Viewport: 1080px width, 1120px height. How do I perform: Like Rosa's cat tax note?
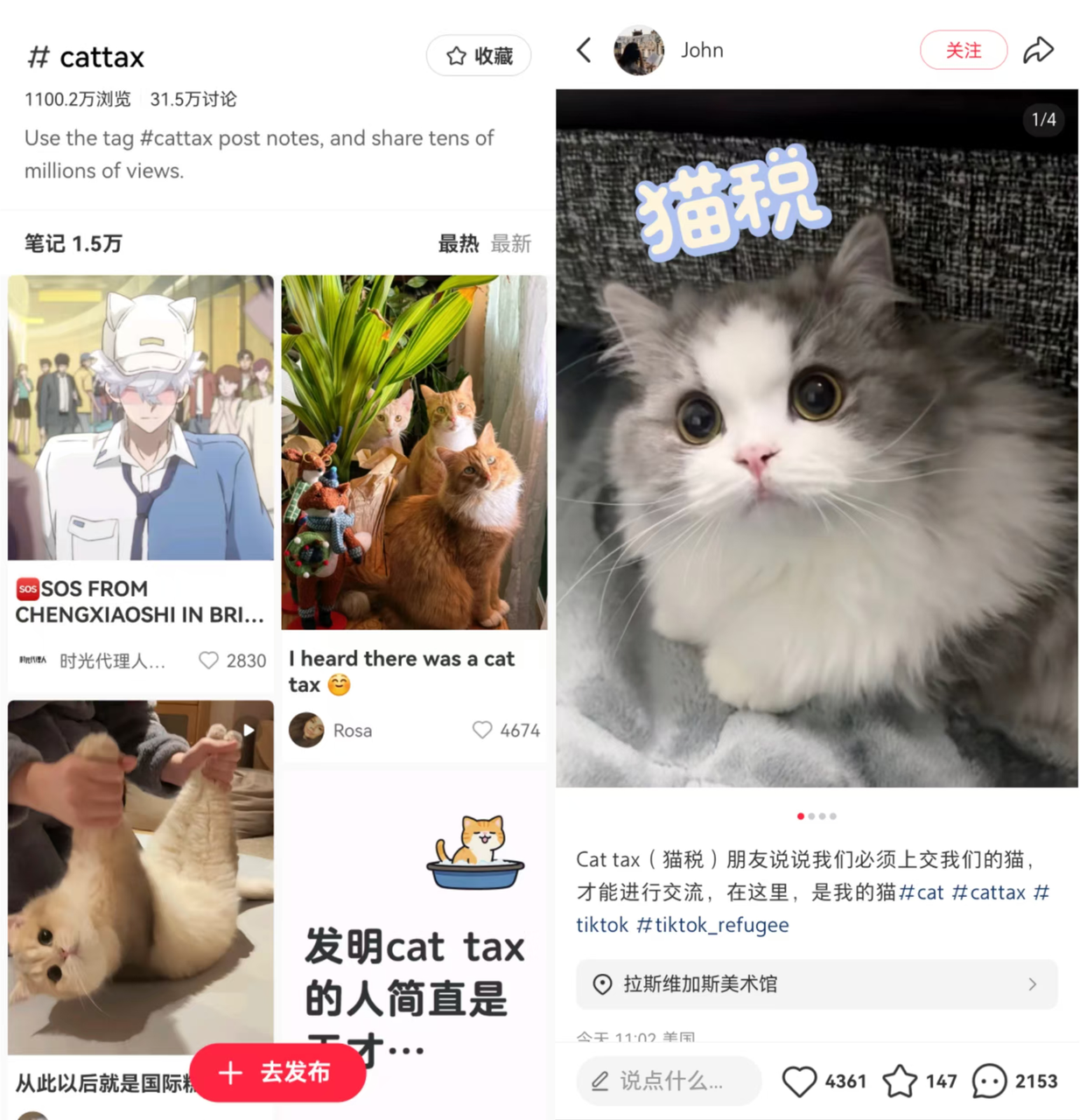482,730
